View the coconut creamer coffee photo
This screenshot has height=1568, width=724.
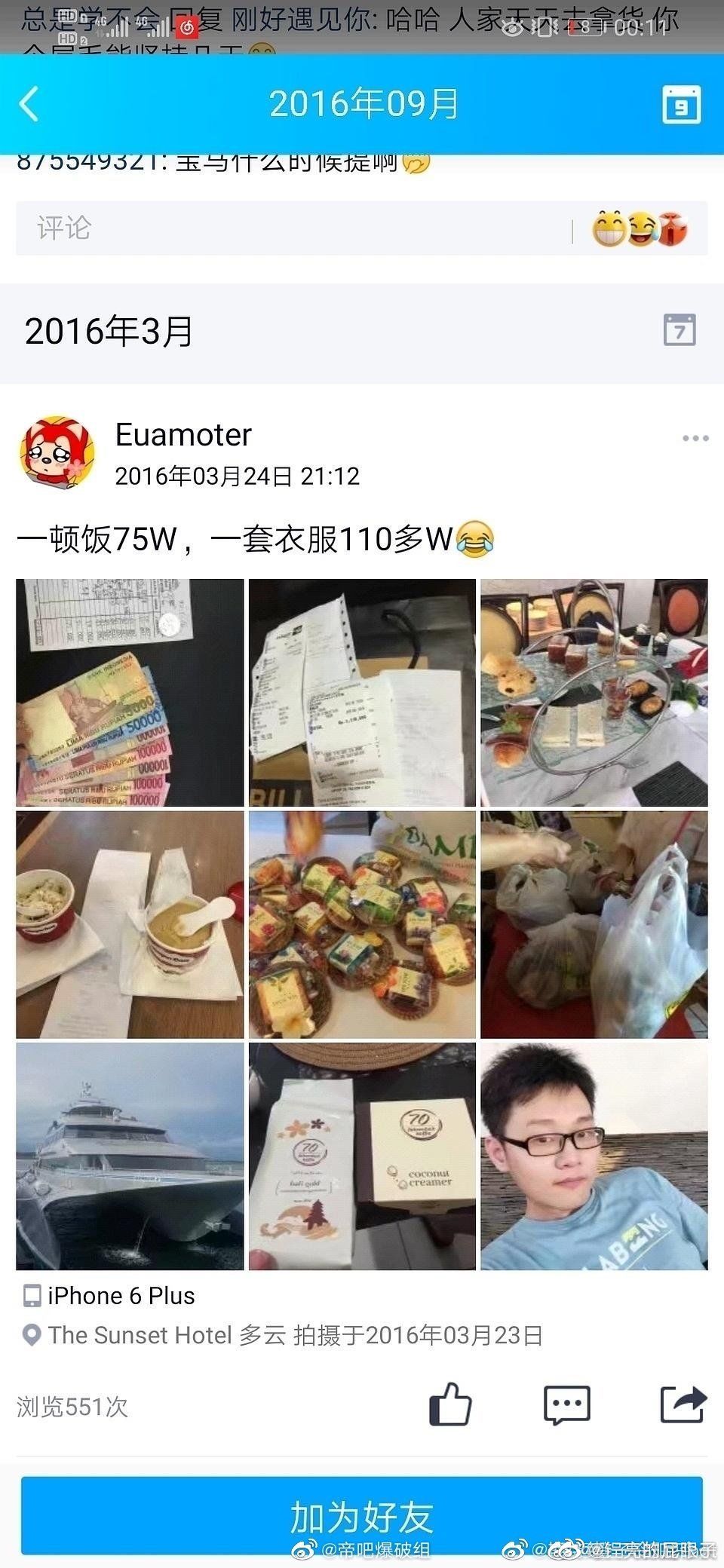pos(362,1156)
